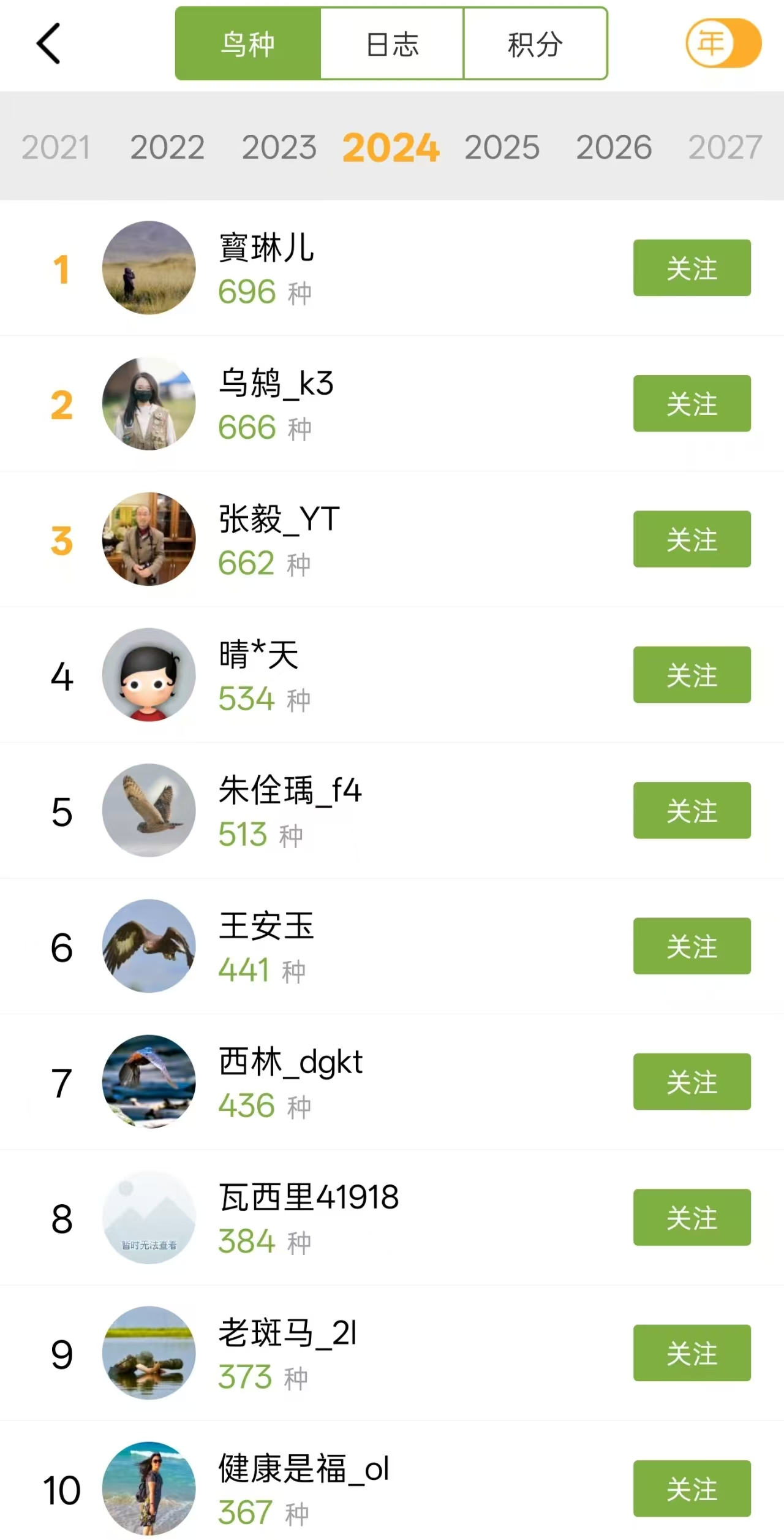Follow user 乌鸫_k3
Screen dimensions: 784x1540
(692, 403)
